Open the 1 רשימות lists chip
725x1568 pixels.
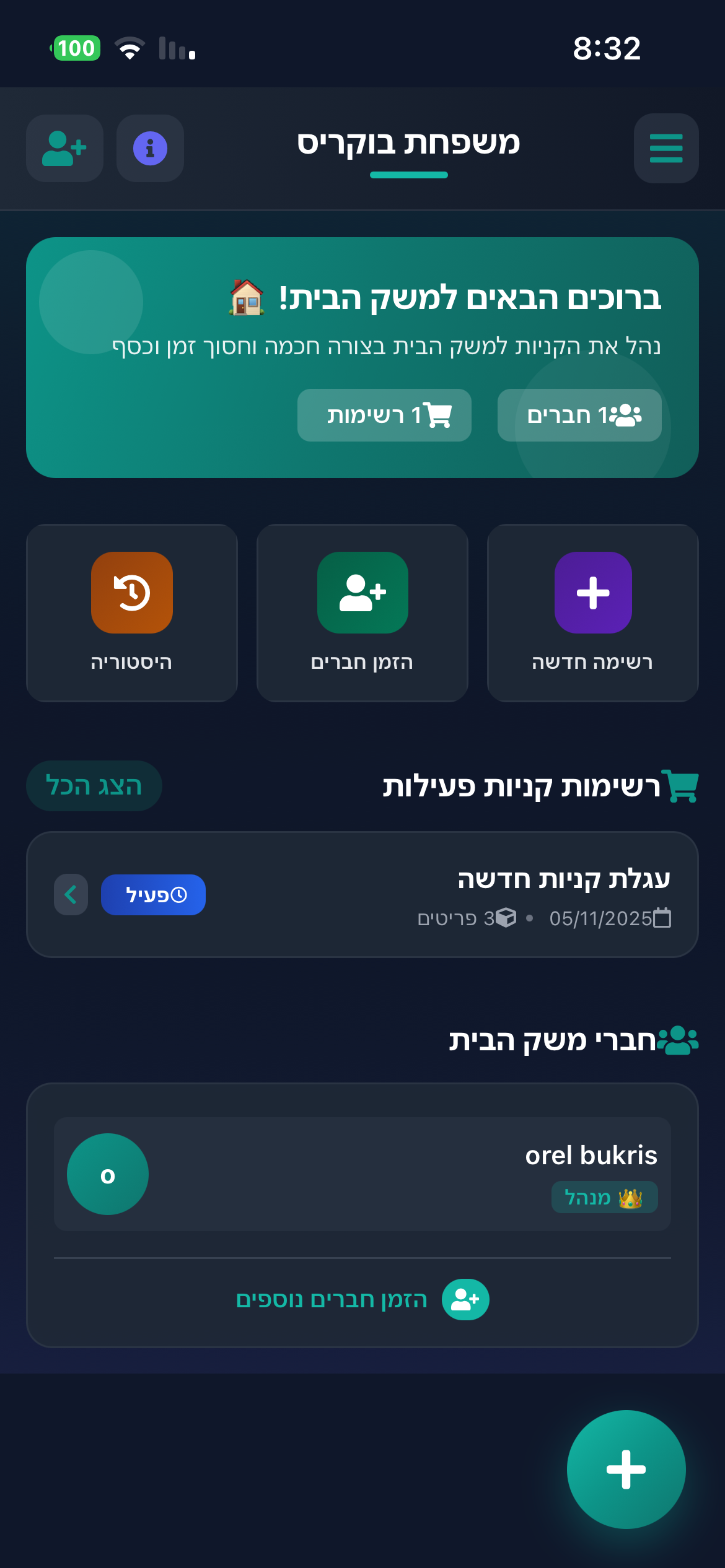[x=384, y=415]
